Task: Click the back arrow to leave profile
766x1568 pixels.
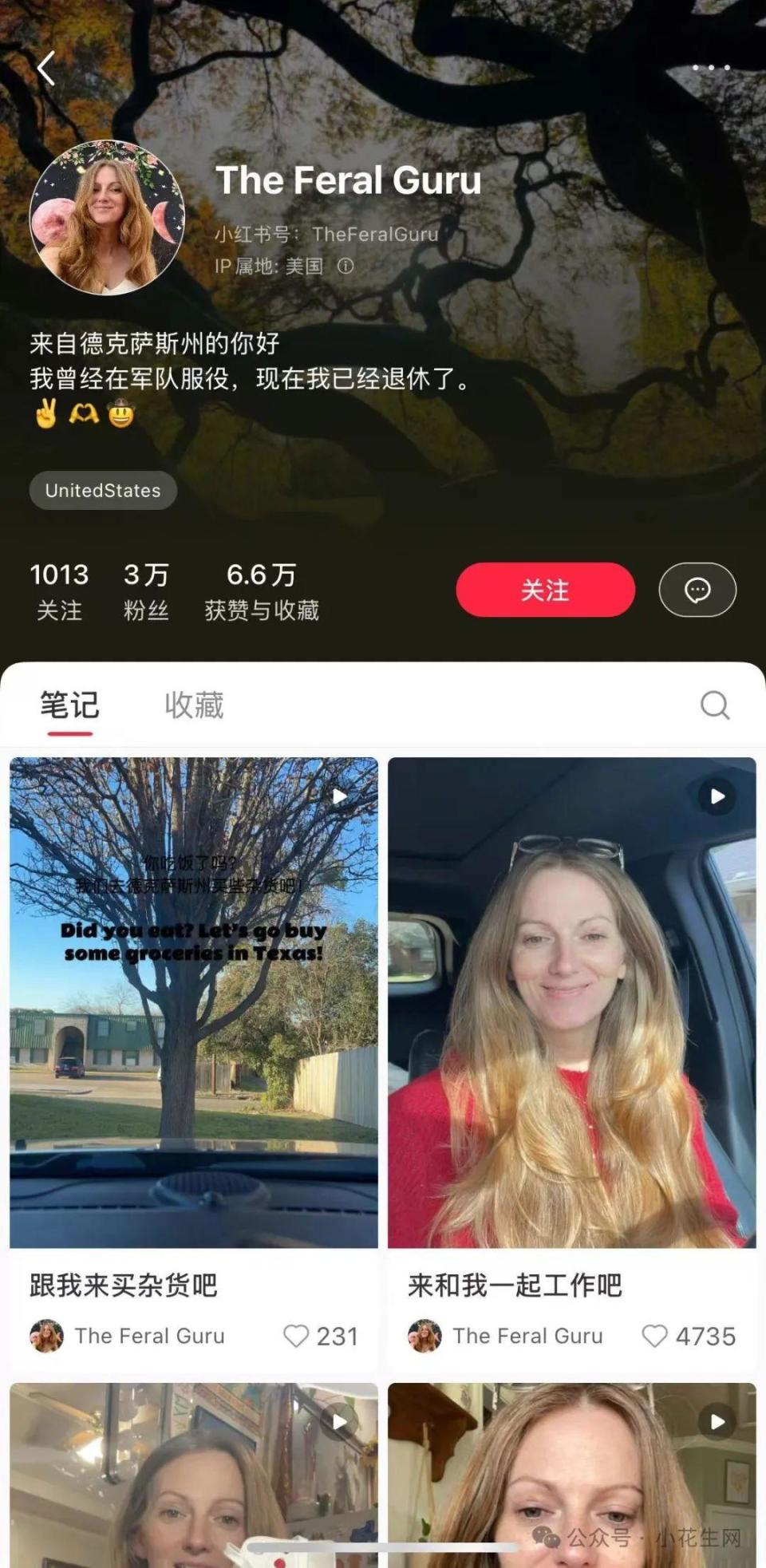Action: click(x=45, y=68)
